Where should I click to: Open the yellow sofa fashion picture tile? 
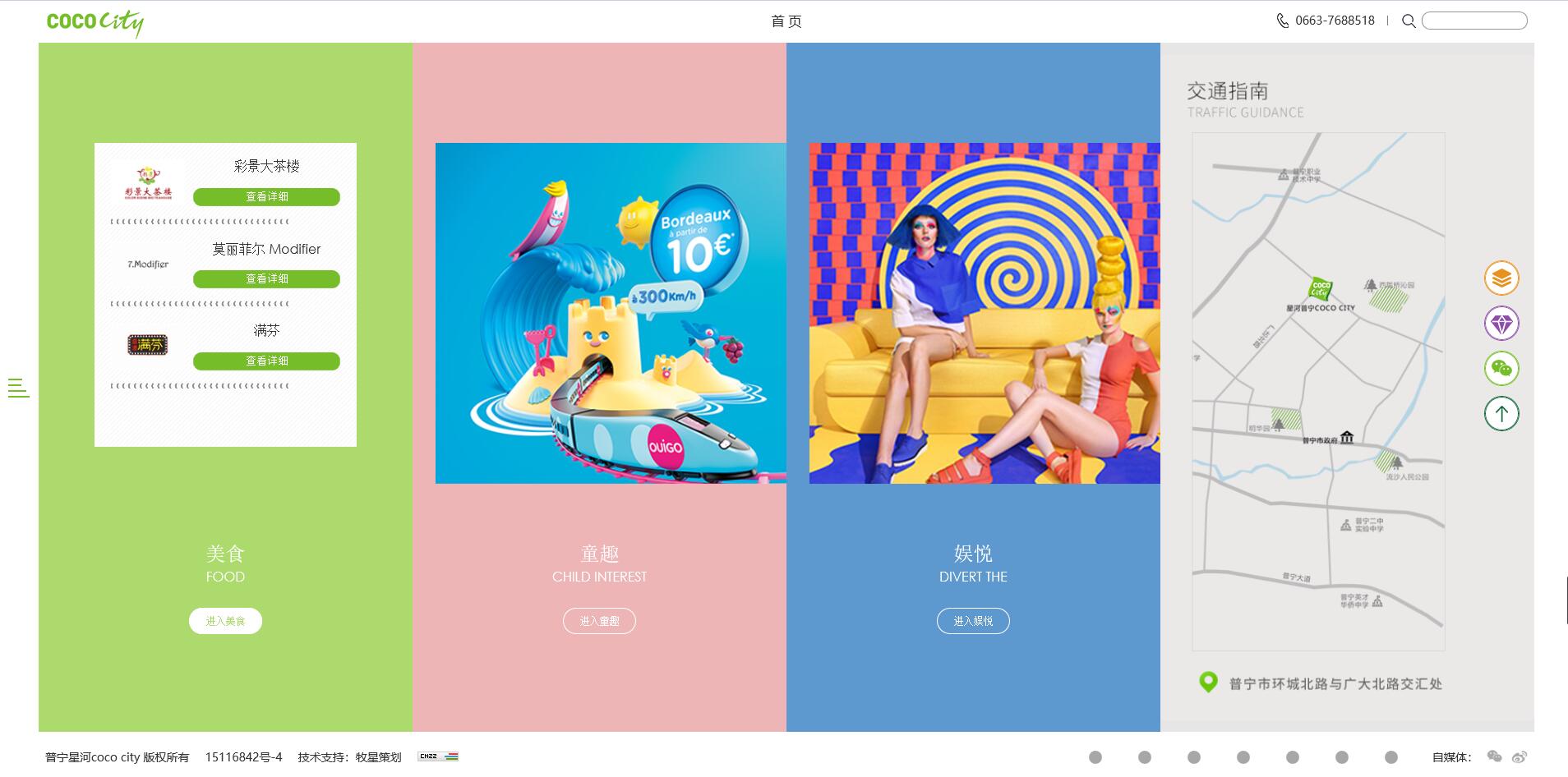click(985, 313)
